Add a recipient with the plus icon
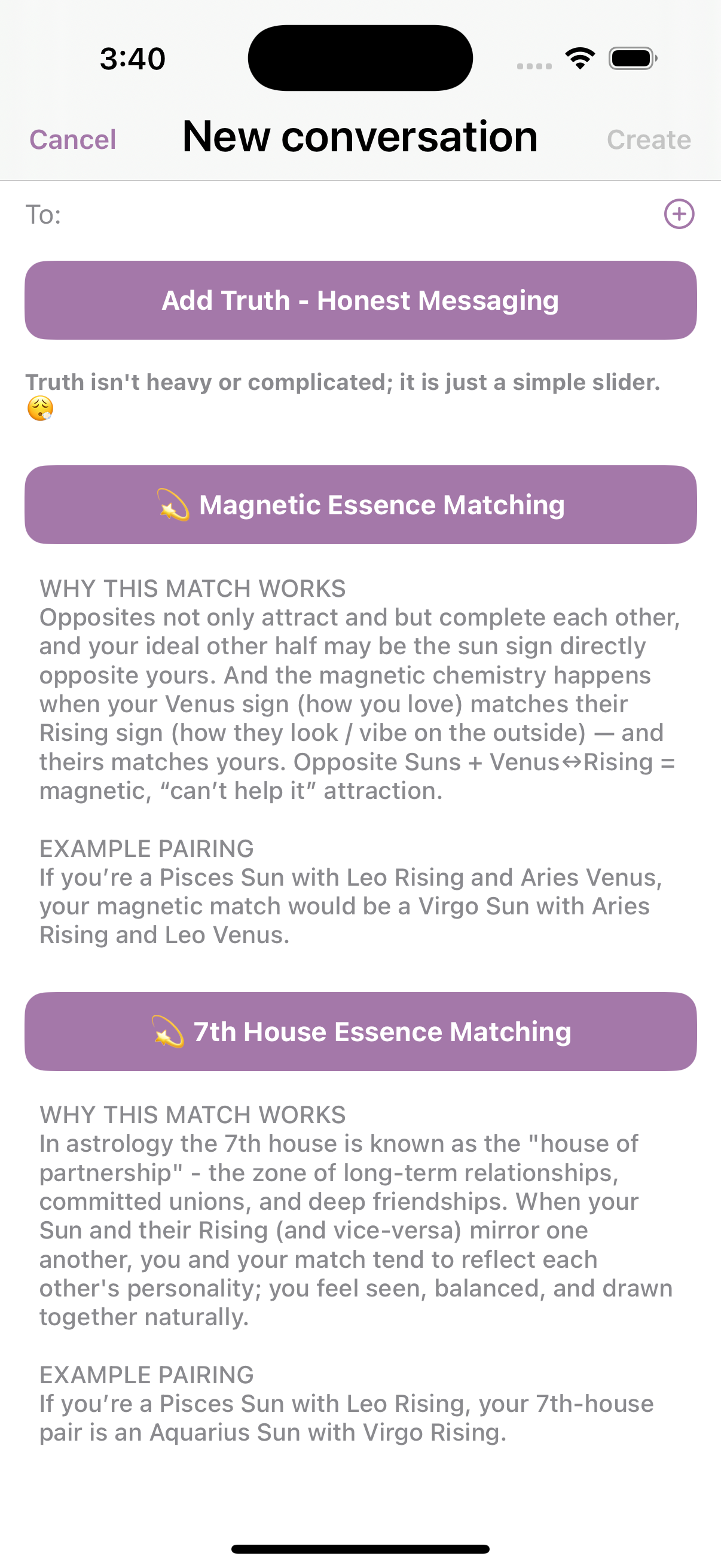Viewport: 721px width, 1568px height. point(679,213)
